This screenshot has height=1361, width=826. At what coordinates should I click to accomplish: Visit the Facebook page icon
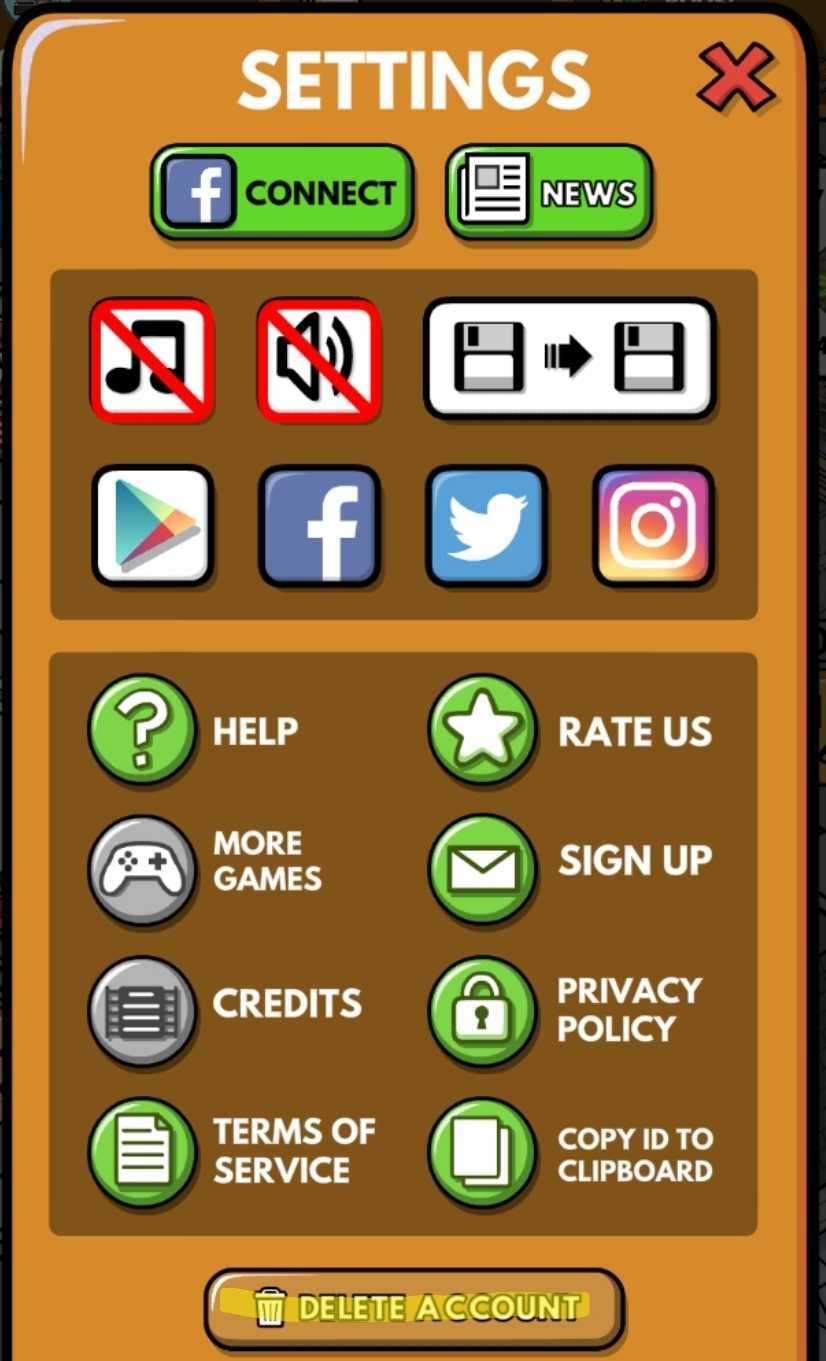coord(319,525)
